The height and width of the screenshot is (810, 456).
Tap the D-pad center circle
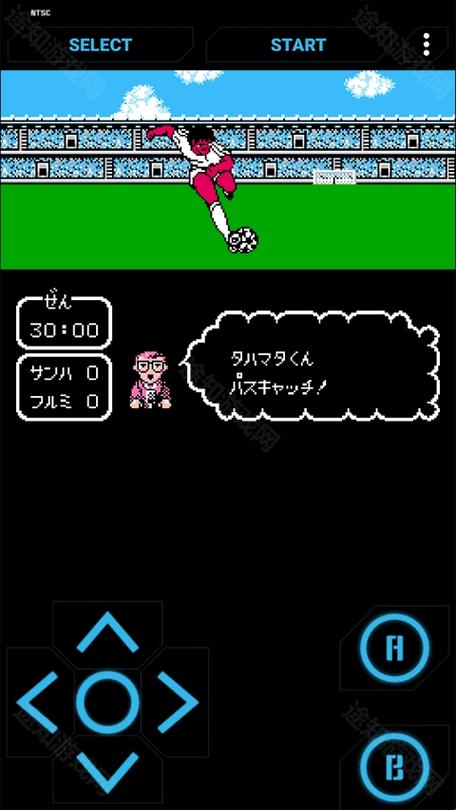point(107,702)
